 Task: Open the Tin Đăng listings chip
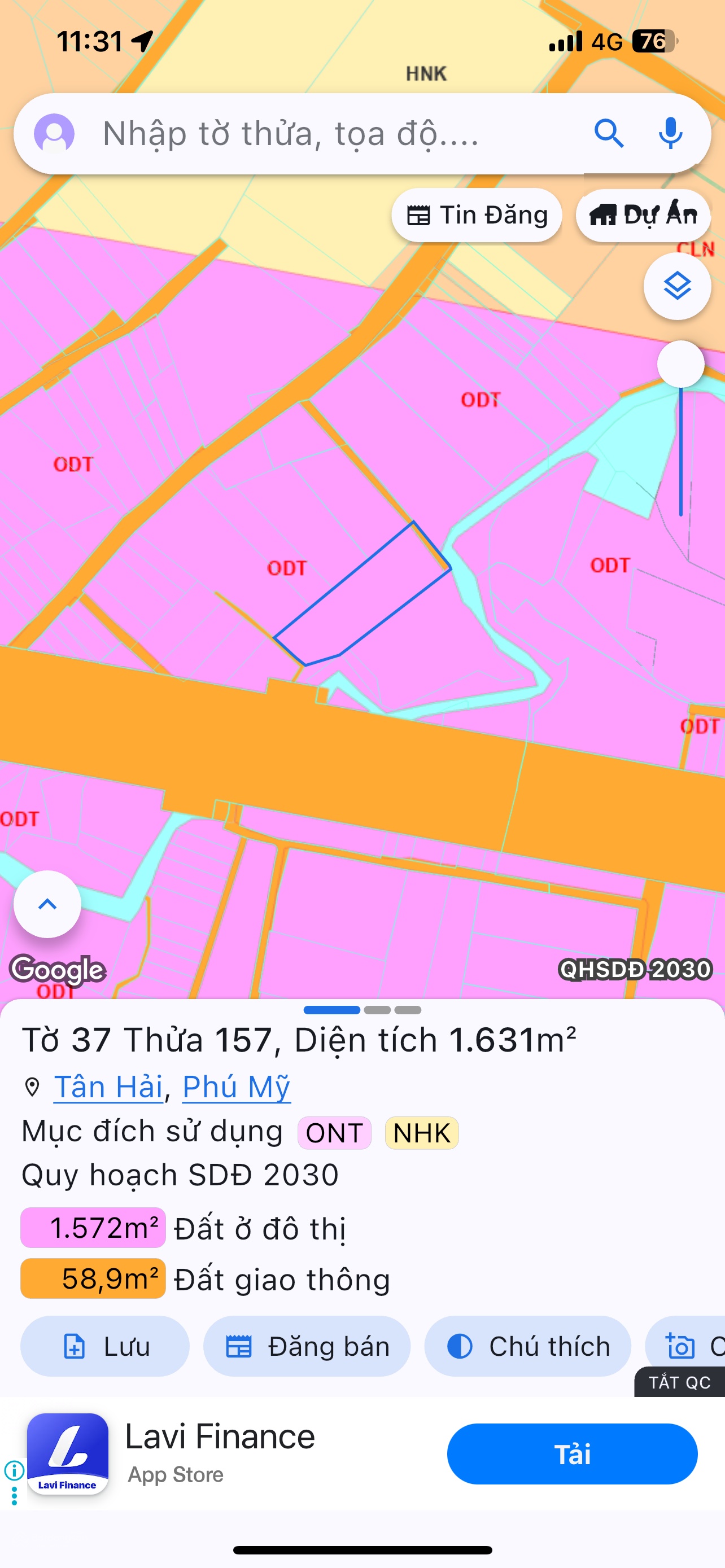pyautogui.click(x=477, y=216)
